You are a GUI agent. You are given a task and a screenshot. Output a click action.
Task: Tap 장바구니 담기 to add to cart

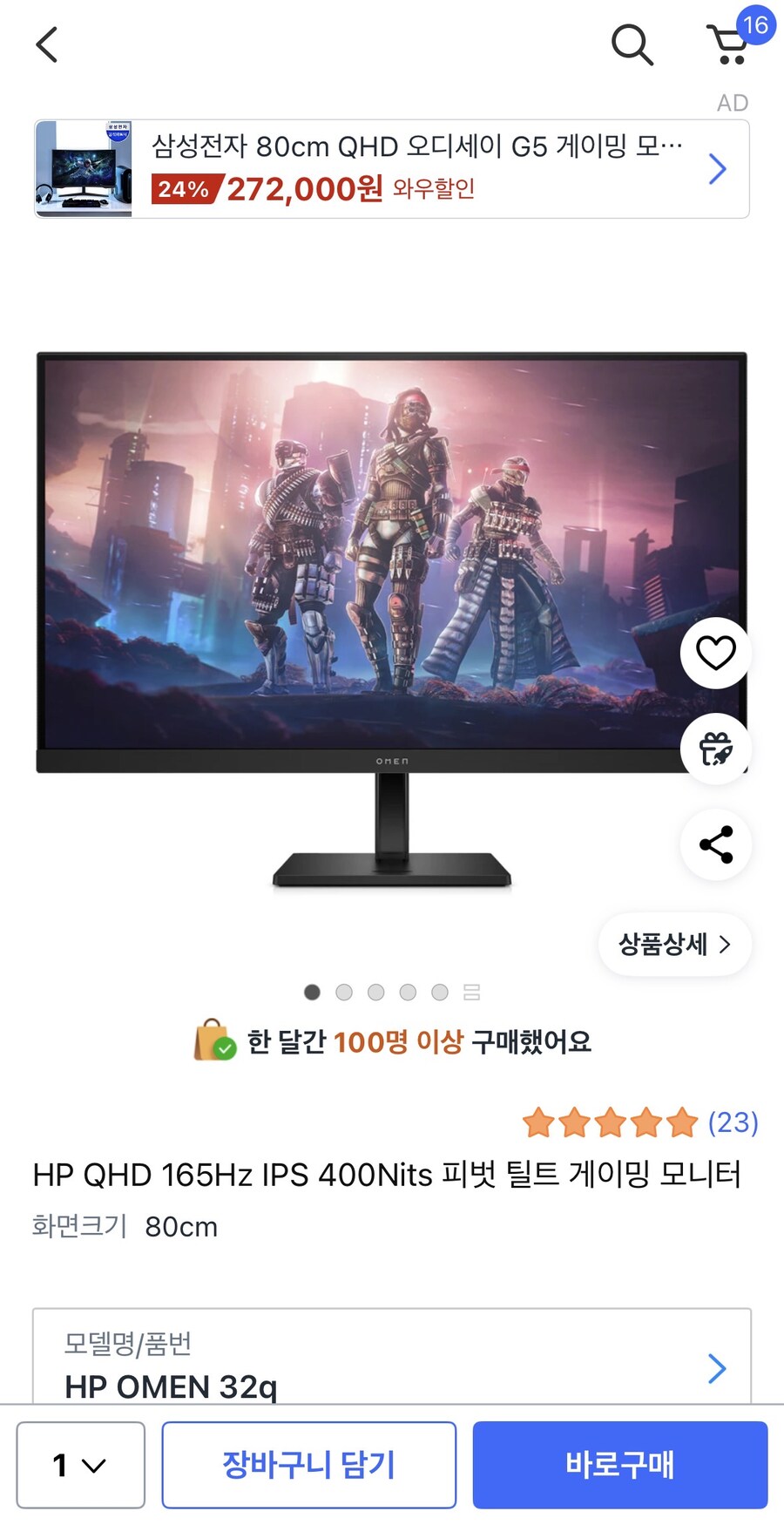tap(309, 1465)
